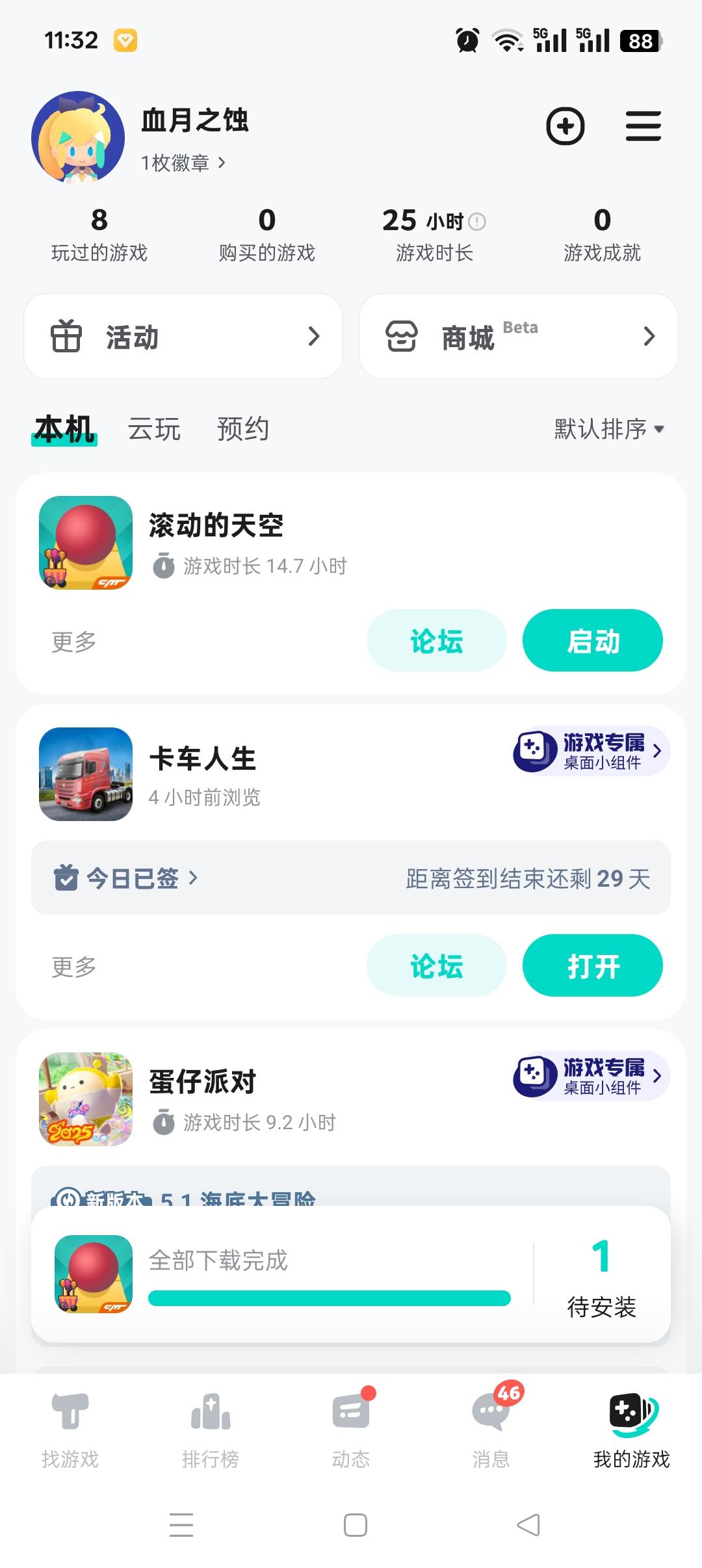Open the 论坛 forum for 卡车人生
This screenshot has width=702, height=1568.
436,966
